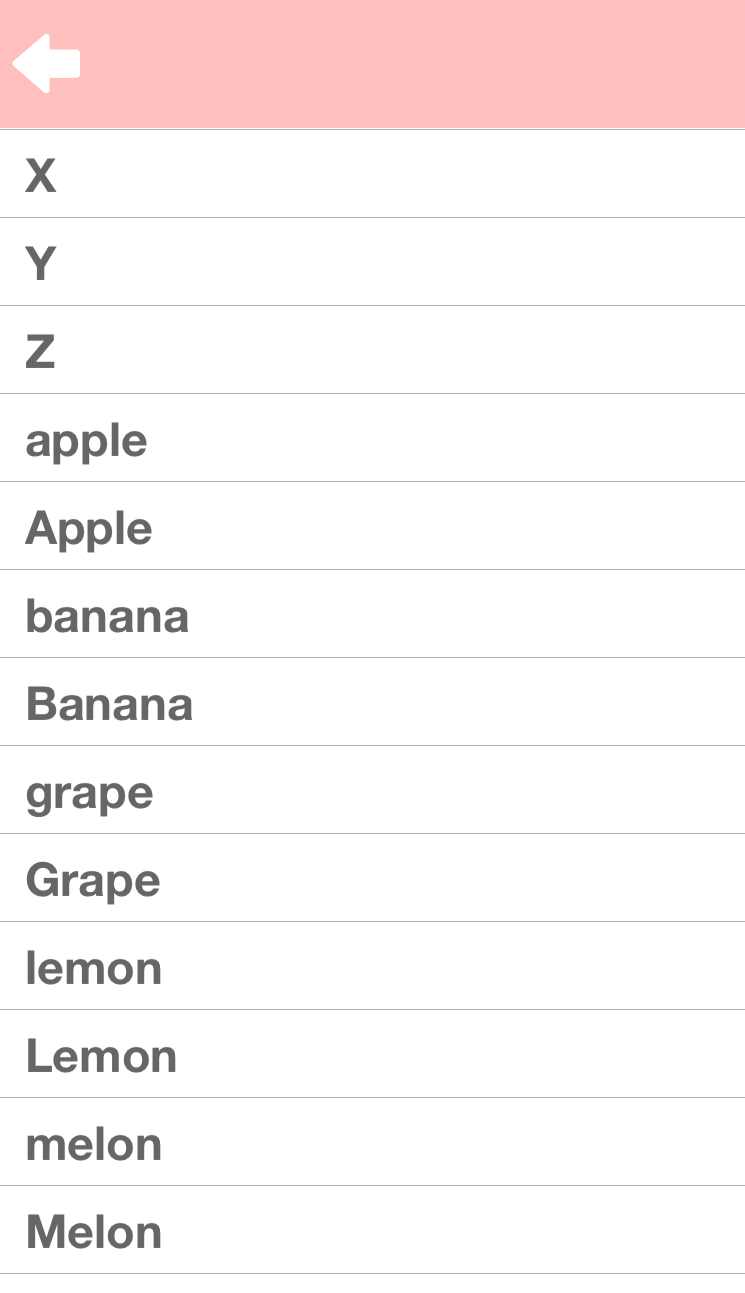Viewport: 745px width, 1293px height.
Task: Select the X row
Action: pyautogui.click(x=372, y=174)
